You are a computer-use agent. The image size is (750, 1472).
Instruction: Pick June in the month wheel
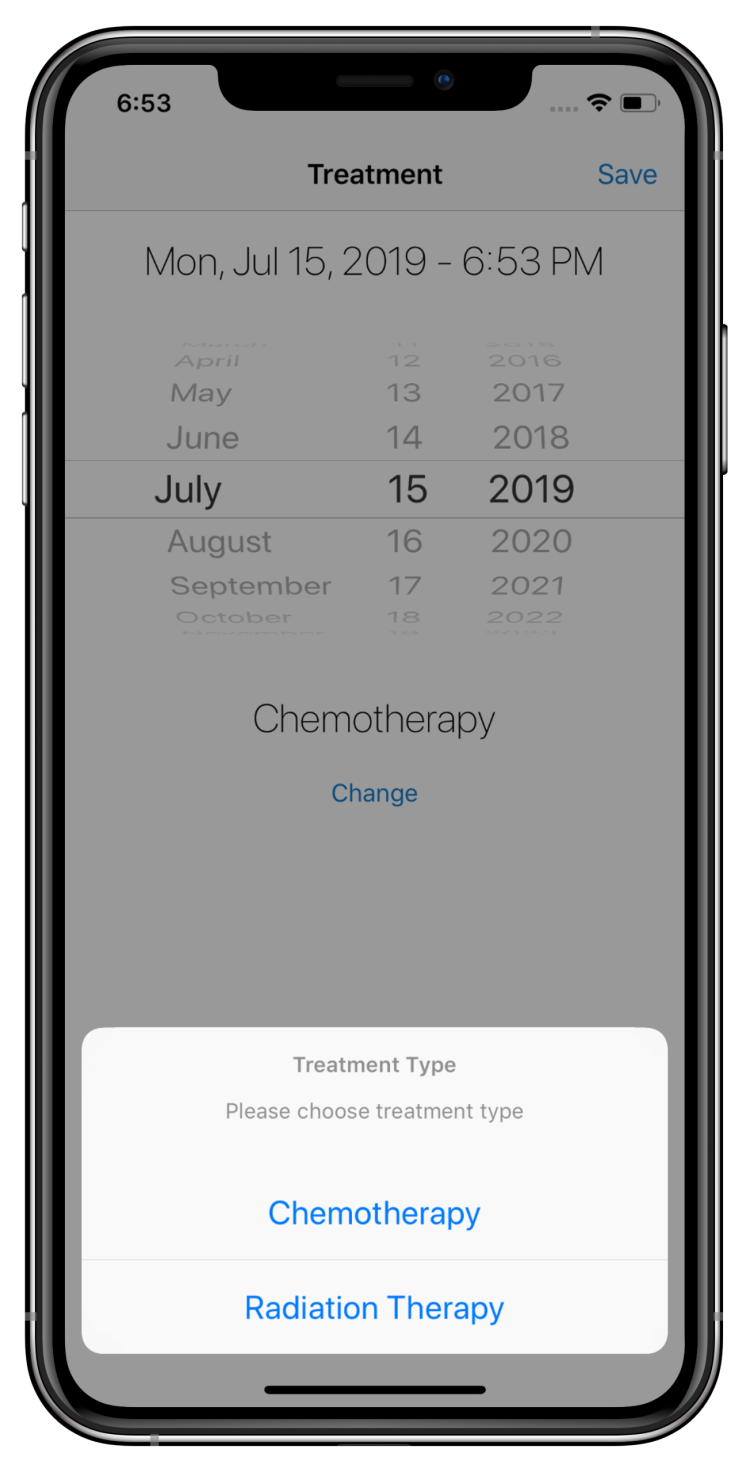pyautogui.click(x=203, y=438)
